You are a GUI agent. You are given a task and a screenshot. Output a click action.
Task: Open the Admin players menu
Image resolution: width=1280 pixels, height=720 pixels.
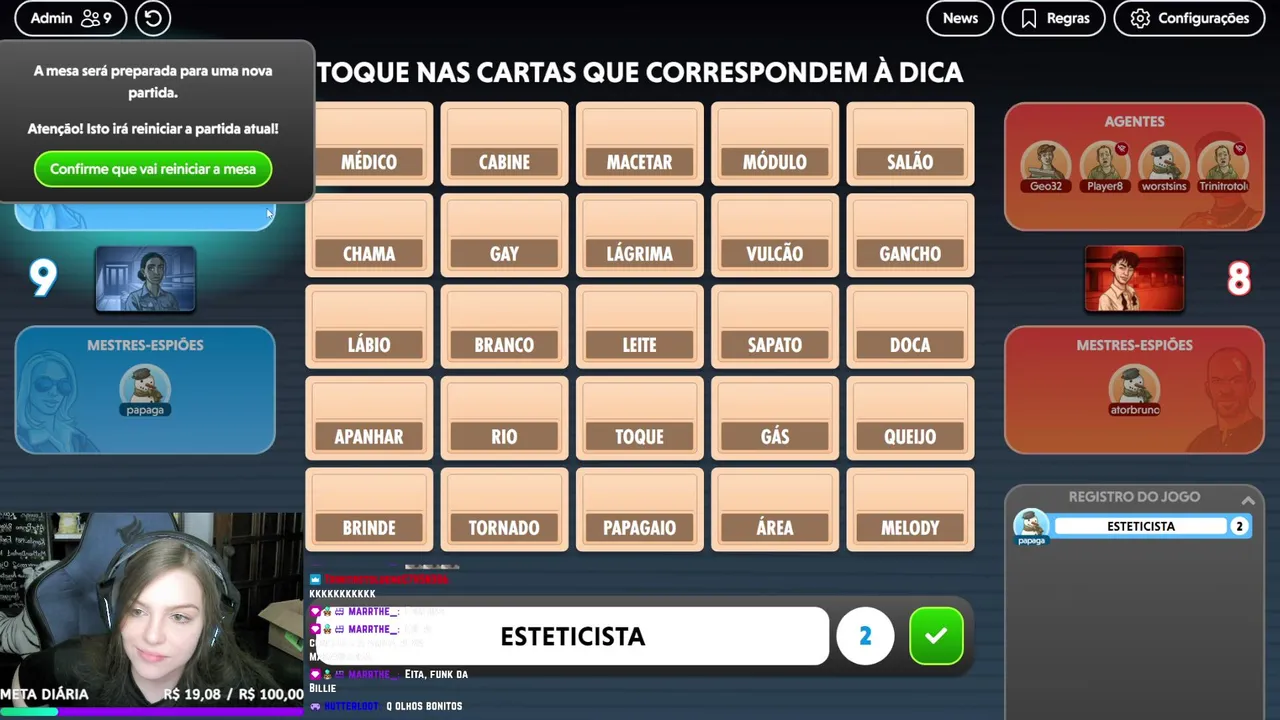tap(70, 18)
